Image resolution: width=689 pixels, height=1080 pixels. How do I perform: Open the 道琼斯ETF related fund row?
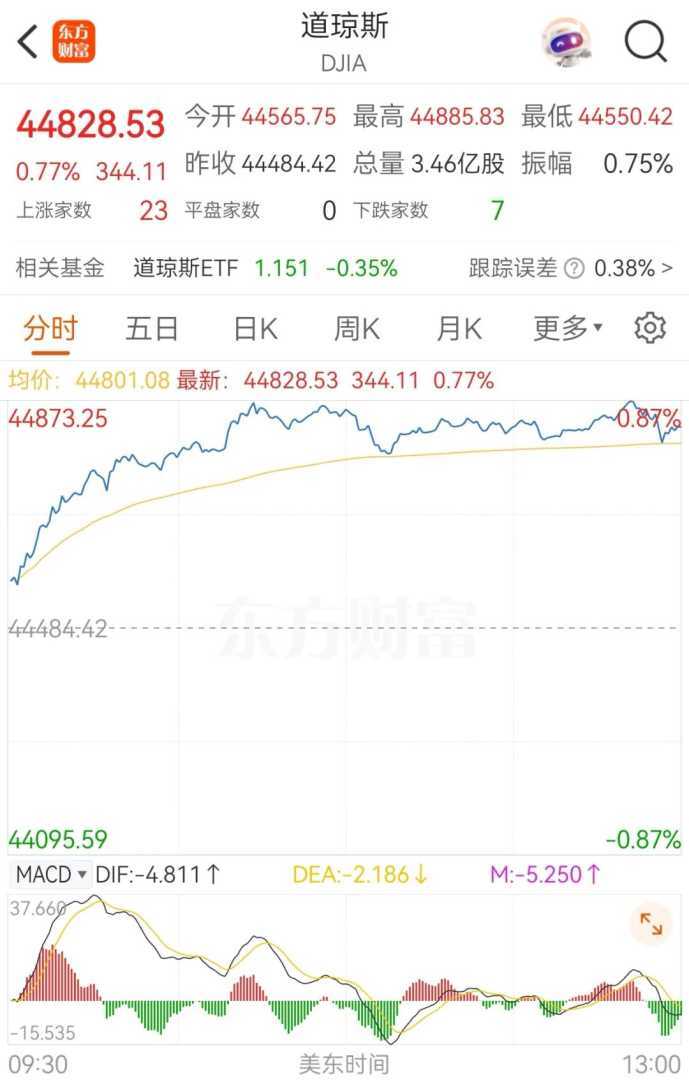[x=265, y=268]
